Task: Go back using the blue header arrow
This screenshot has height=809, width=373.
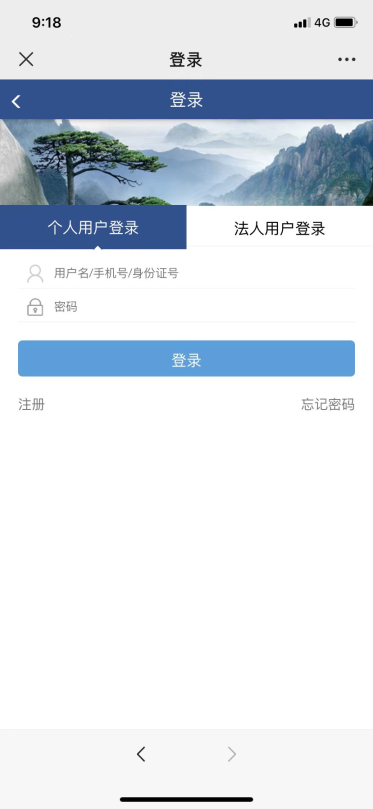Action: pos(16,101)
